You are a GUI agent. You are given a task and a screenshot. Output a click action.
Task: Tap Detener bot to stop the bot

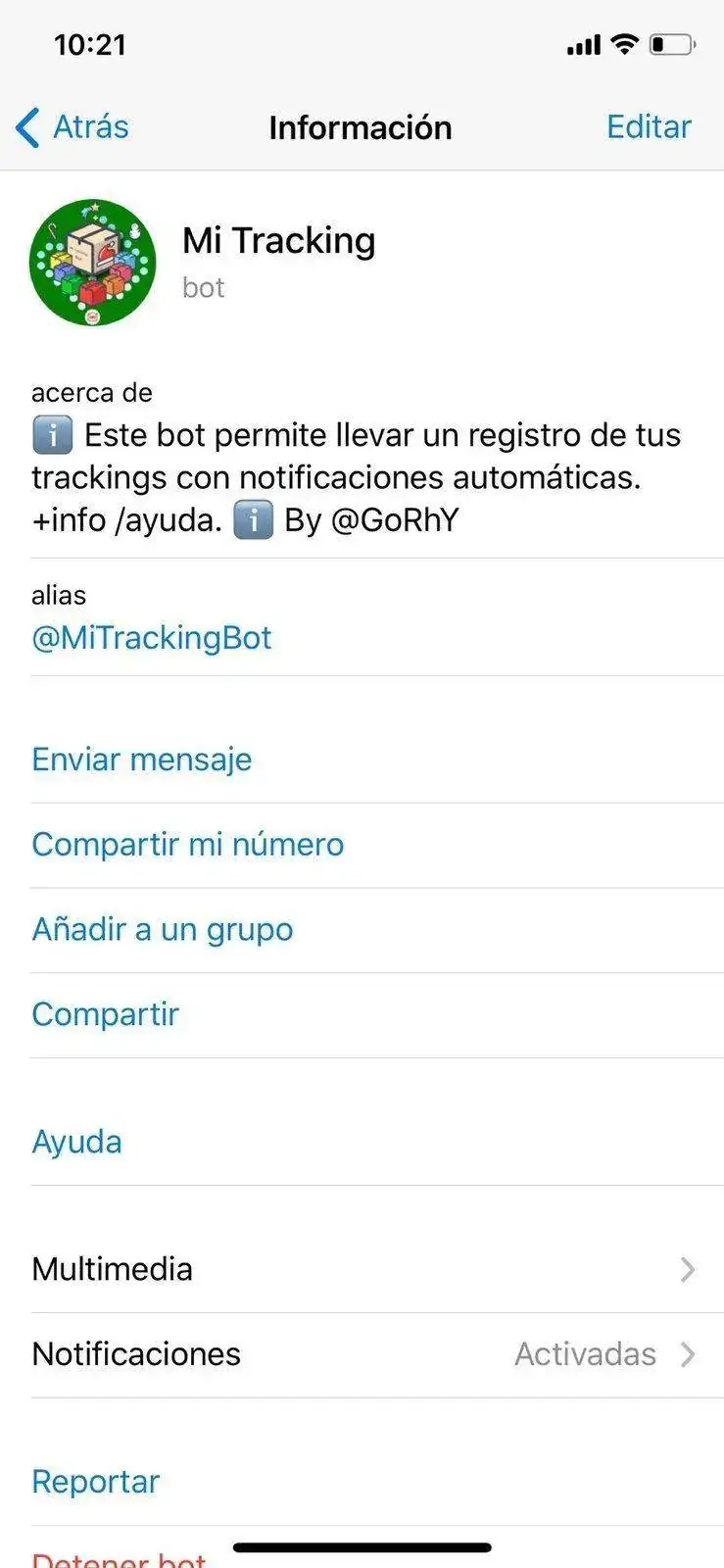pyautogui.click(x=120, y=1558)
